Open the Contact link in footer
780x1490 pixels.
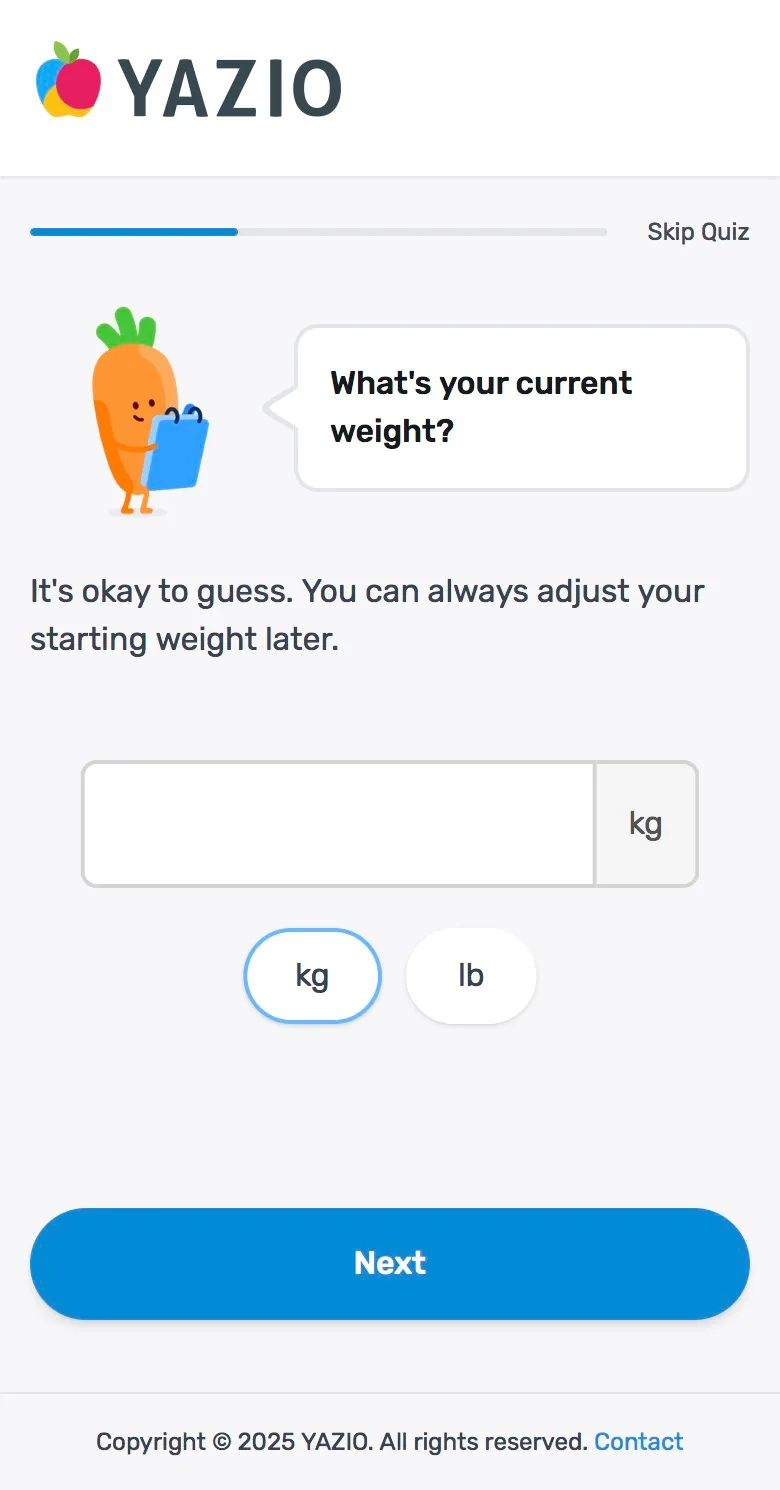coord(639,1441)
